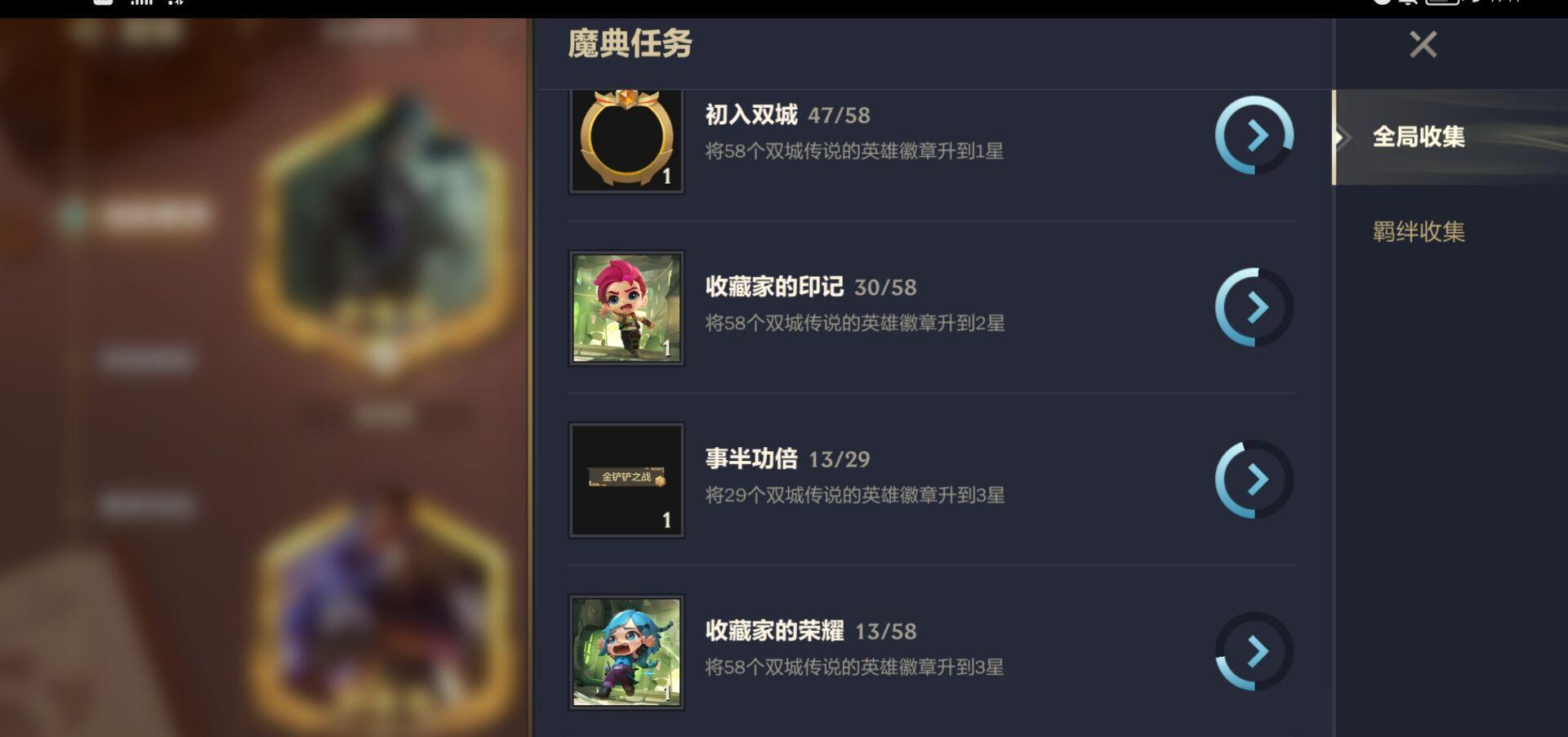The image size is (1568, 737).
Task: Switch to the 羁绊收集 tab
Action: coord(1419,232)
